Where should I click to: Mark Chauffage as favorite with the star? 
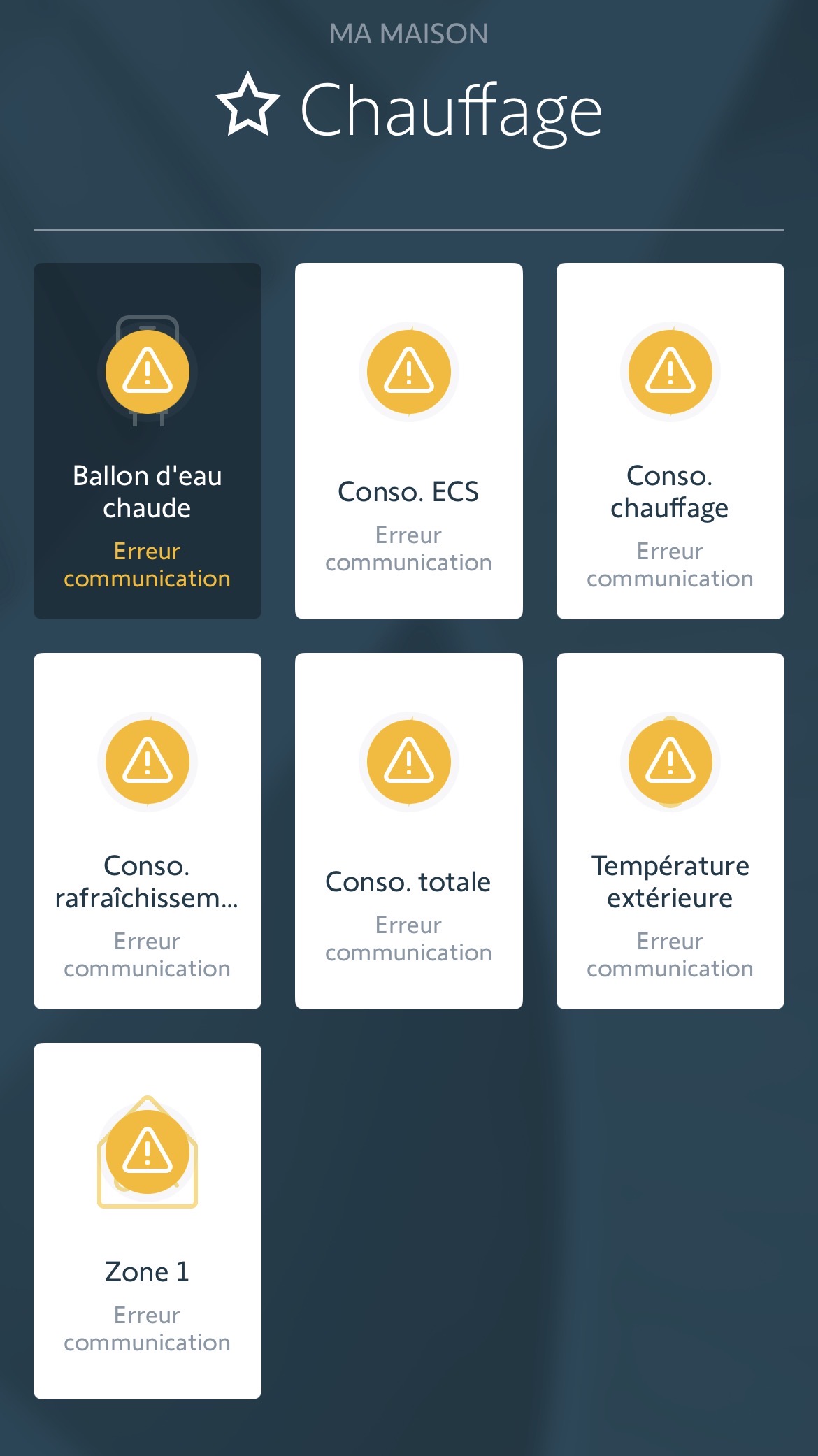(247, 106)
